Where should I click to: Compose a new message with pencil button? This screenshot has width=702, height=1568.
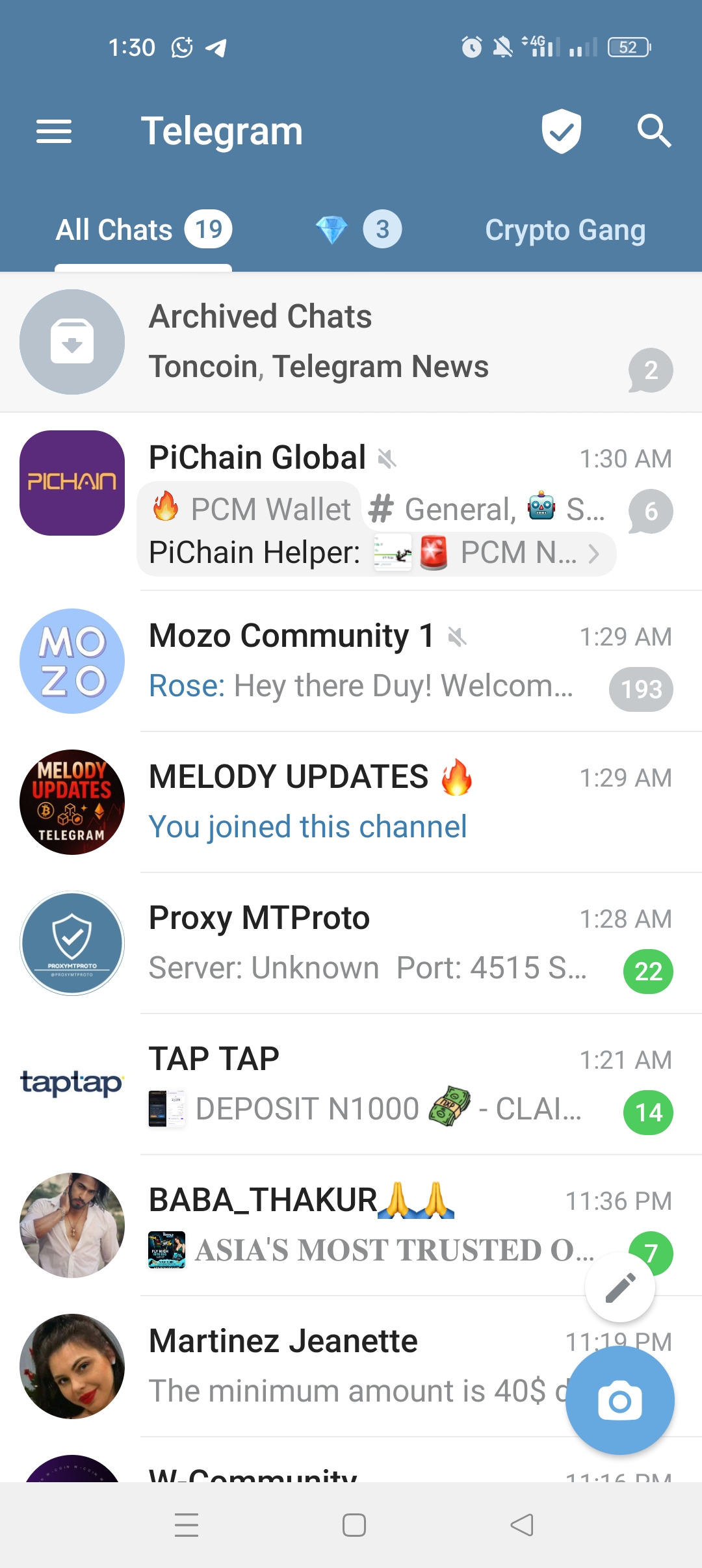point(620,1288)
